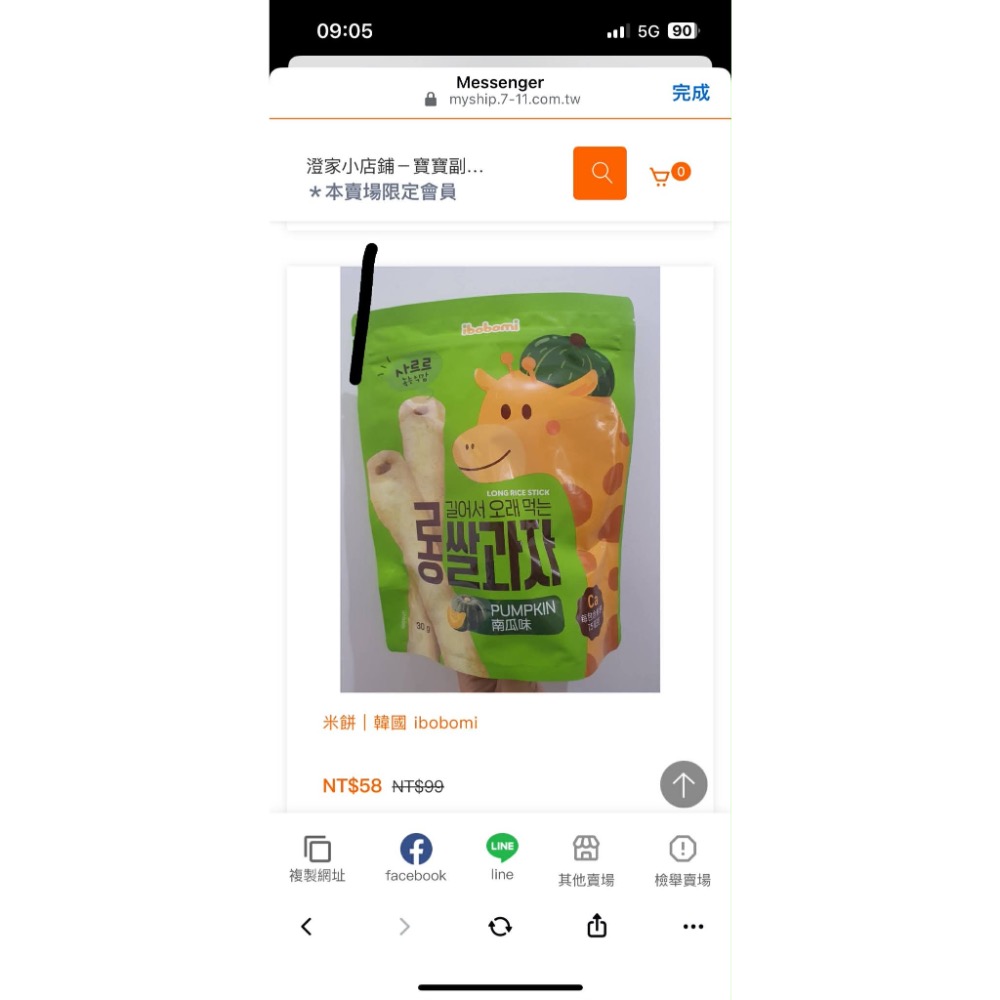
Task: Share this store via LINE
Action: point(502,857)
